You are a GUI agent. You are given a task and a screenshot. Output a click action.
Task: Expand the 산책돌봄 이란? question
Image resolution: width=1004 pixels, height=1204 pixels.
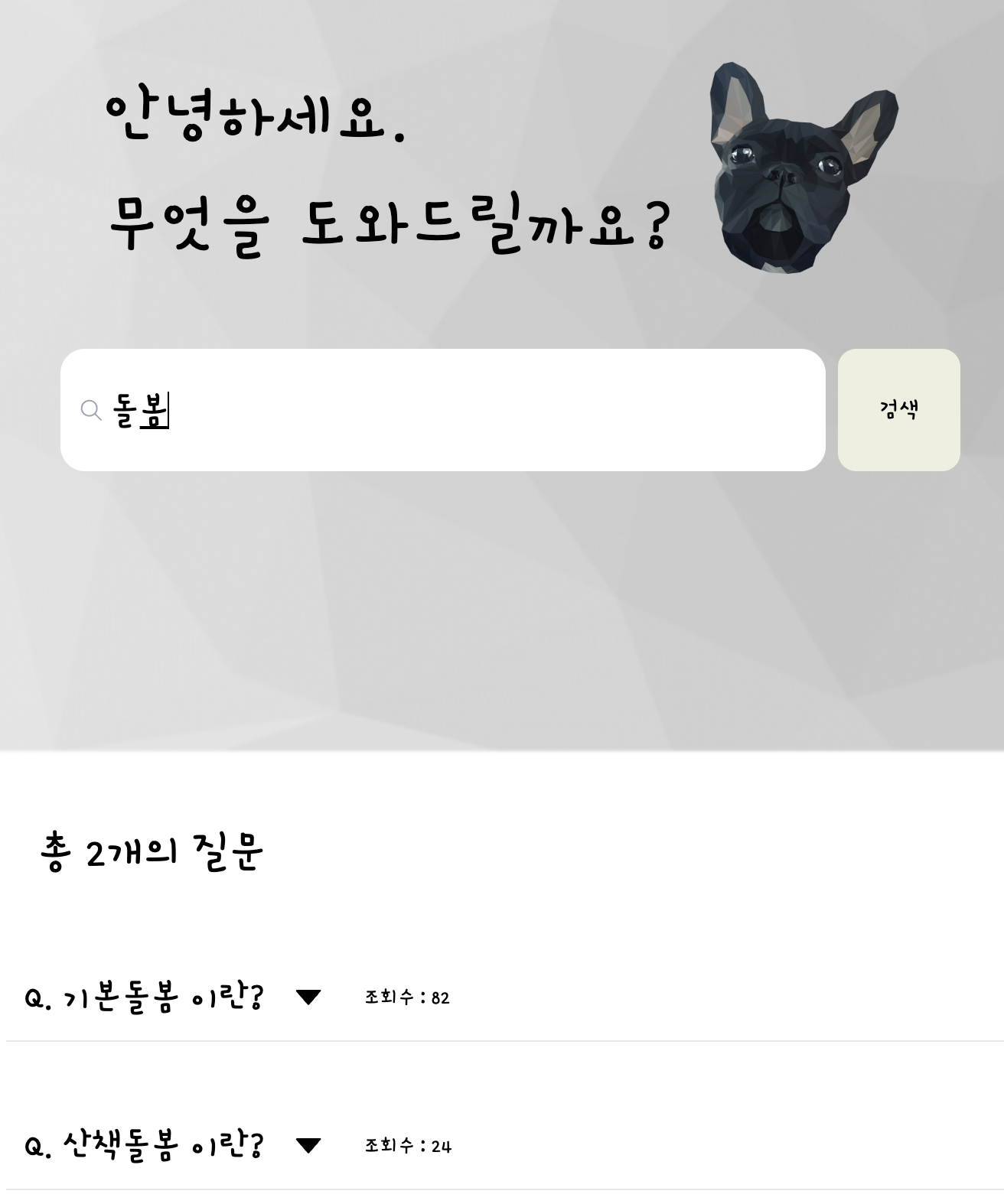308,1145
